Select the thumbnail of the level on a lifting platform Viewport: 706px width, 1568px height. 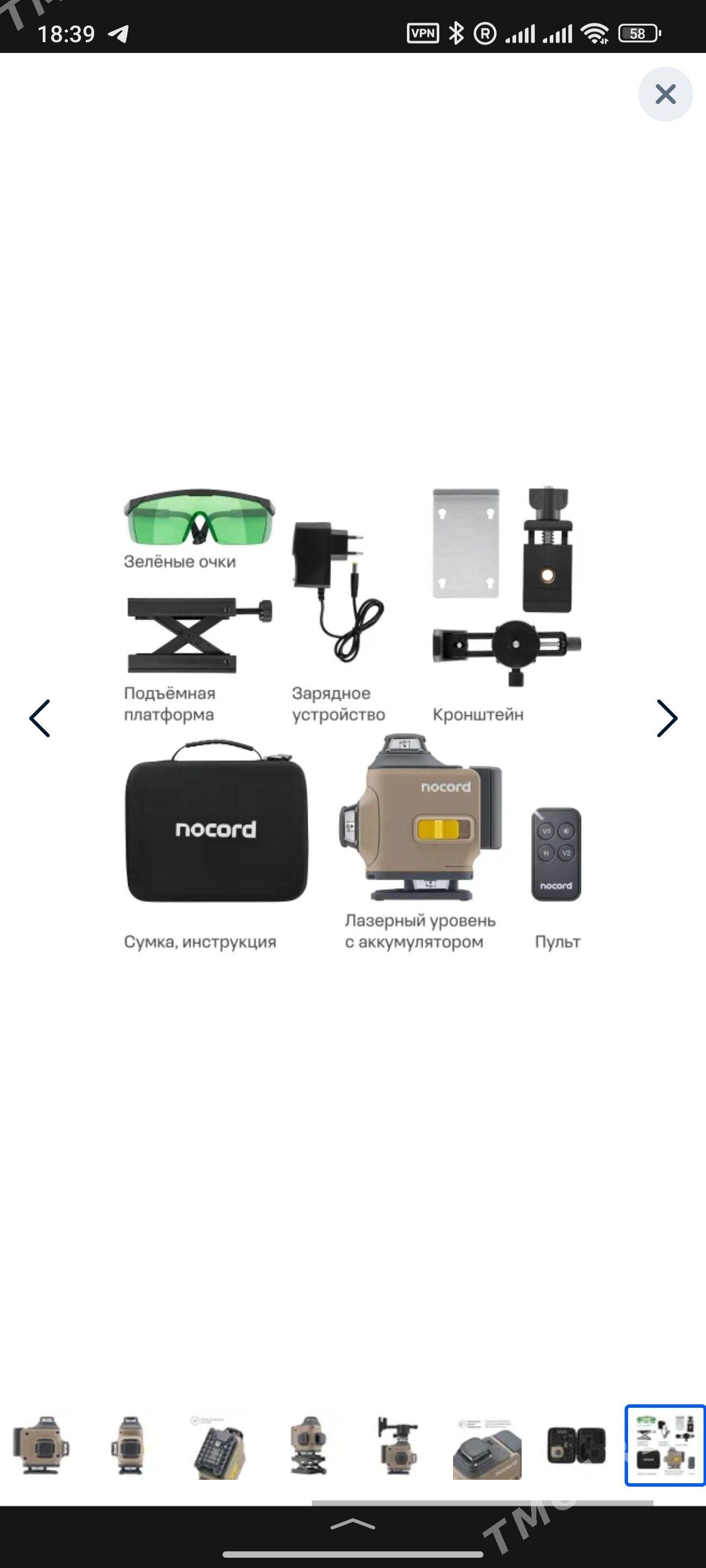(309, 1445)
